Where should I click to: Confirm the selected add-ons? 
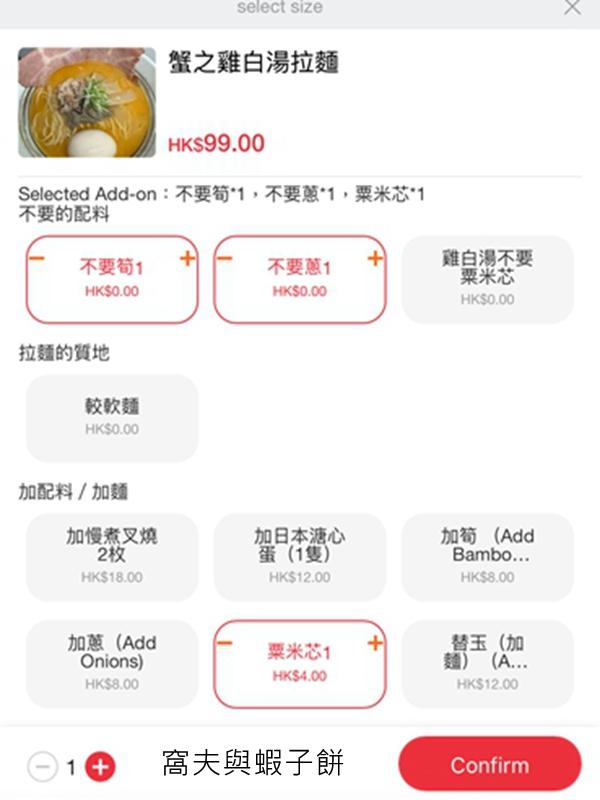[x=489, y=765]
